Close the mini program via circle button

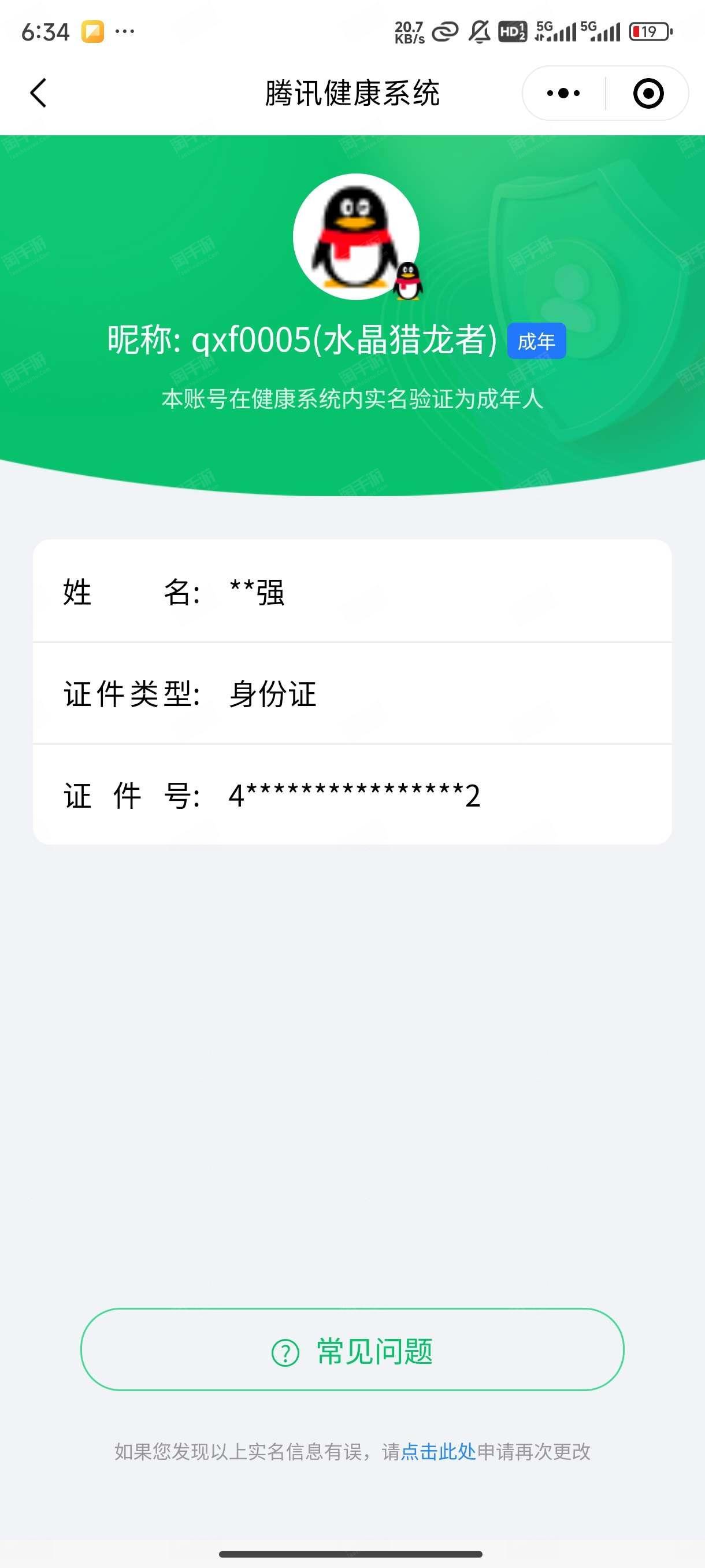tap(648, 93)
